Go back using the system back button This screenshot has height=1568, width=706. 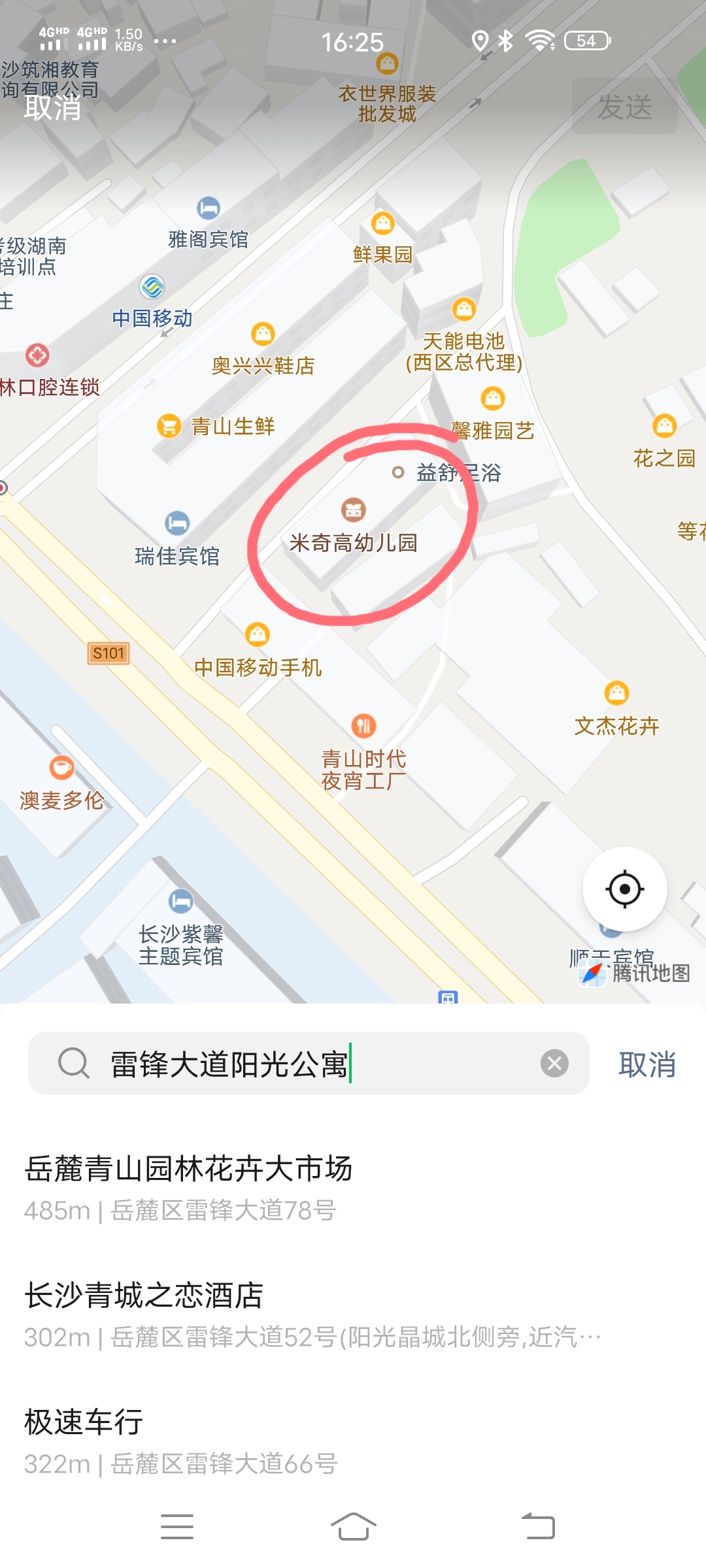(538, 1527)
